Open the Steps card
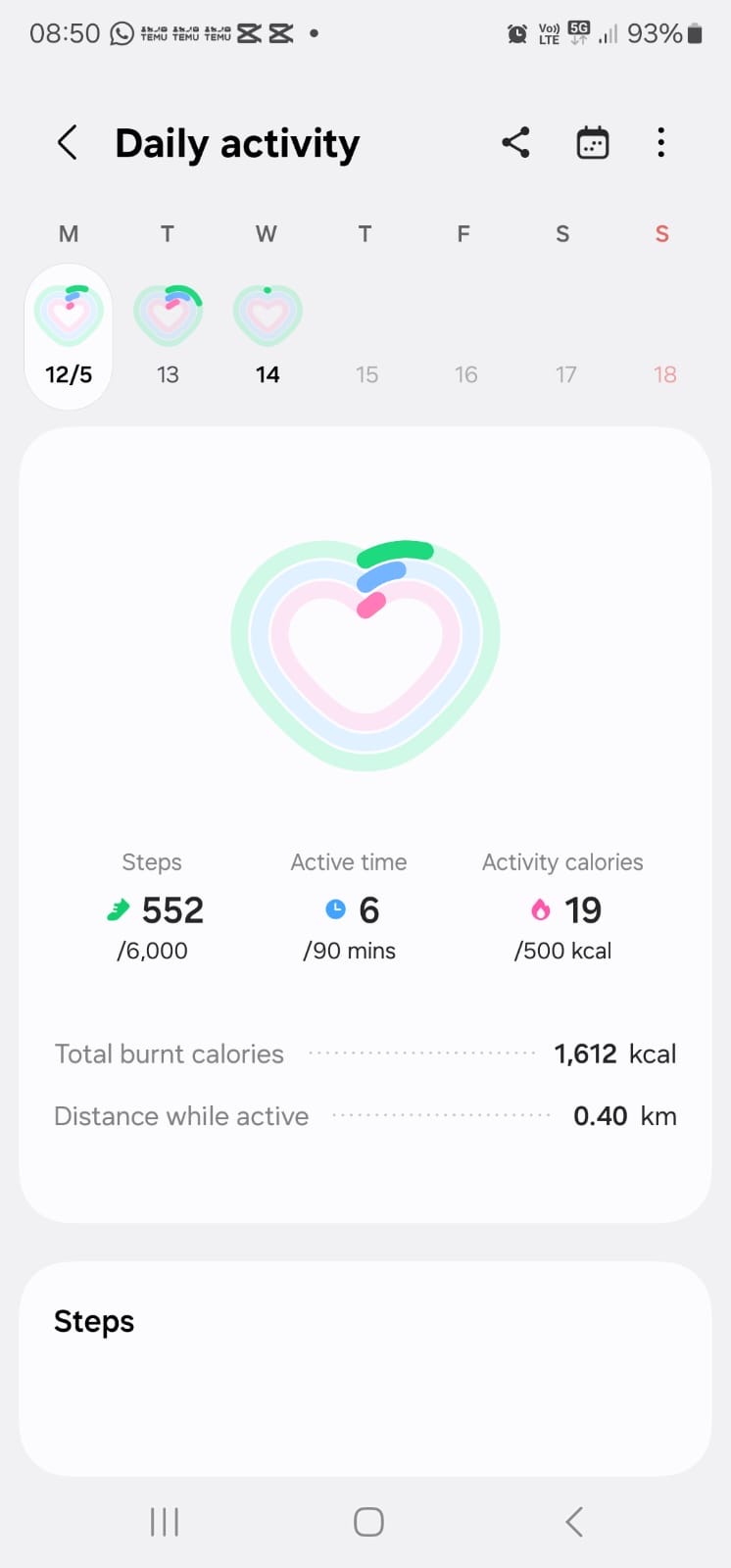Viewport: 731px width, 1568px height. click(x=365, y=1368)
